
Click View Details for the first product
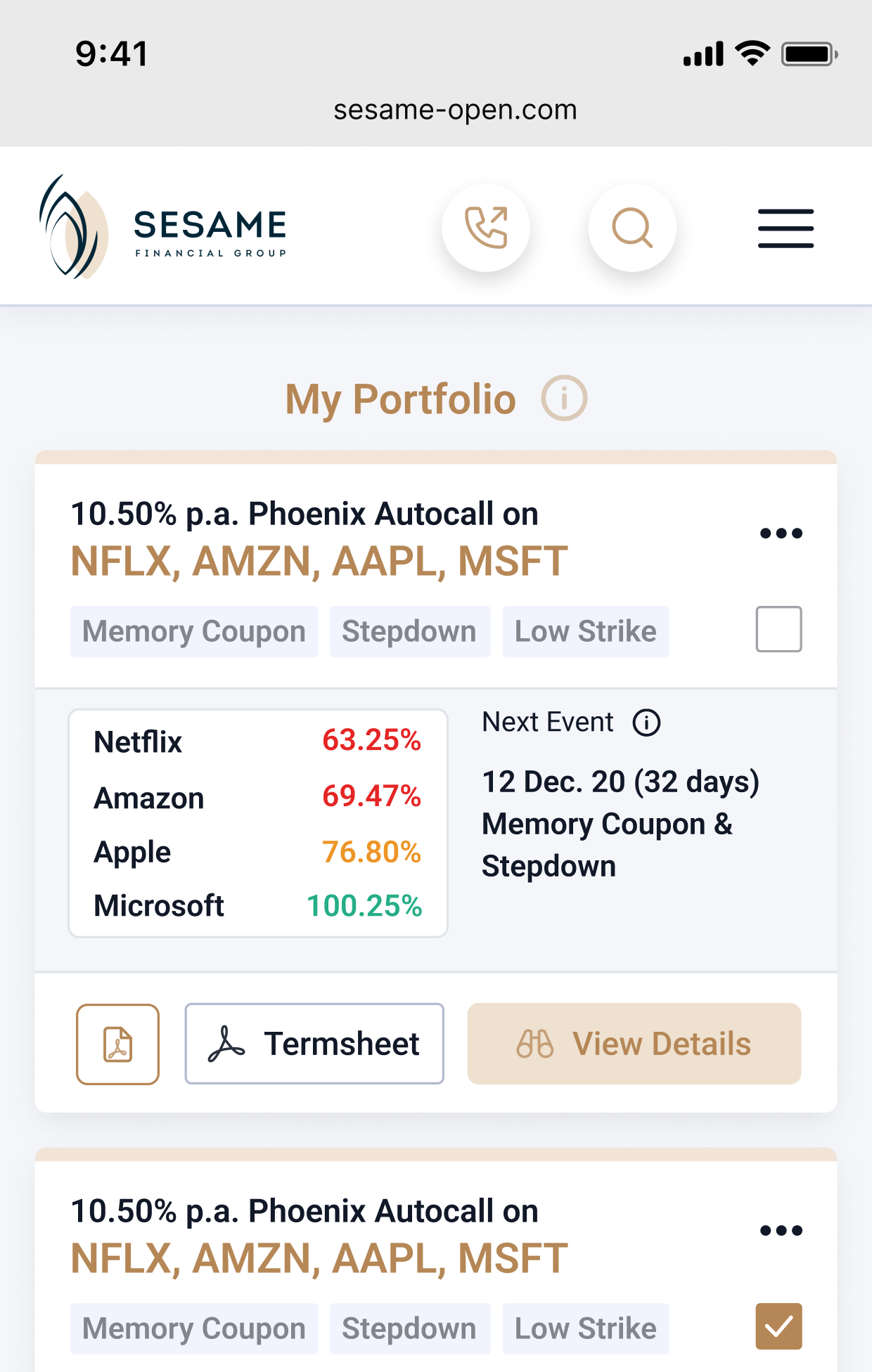(x=634, y=1043)
